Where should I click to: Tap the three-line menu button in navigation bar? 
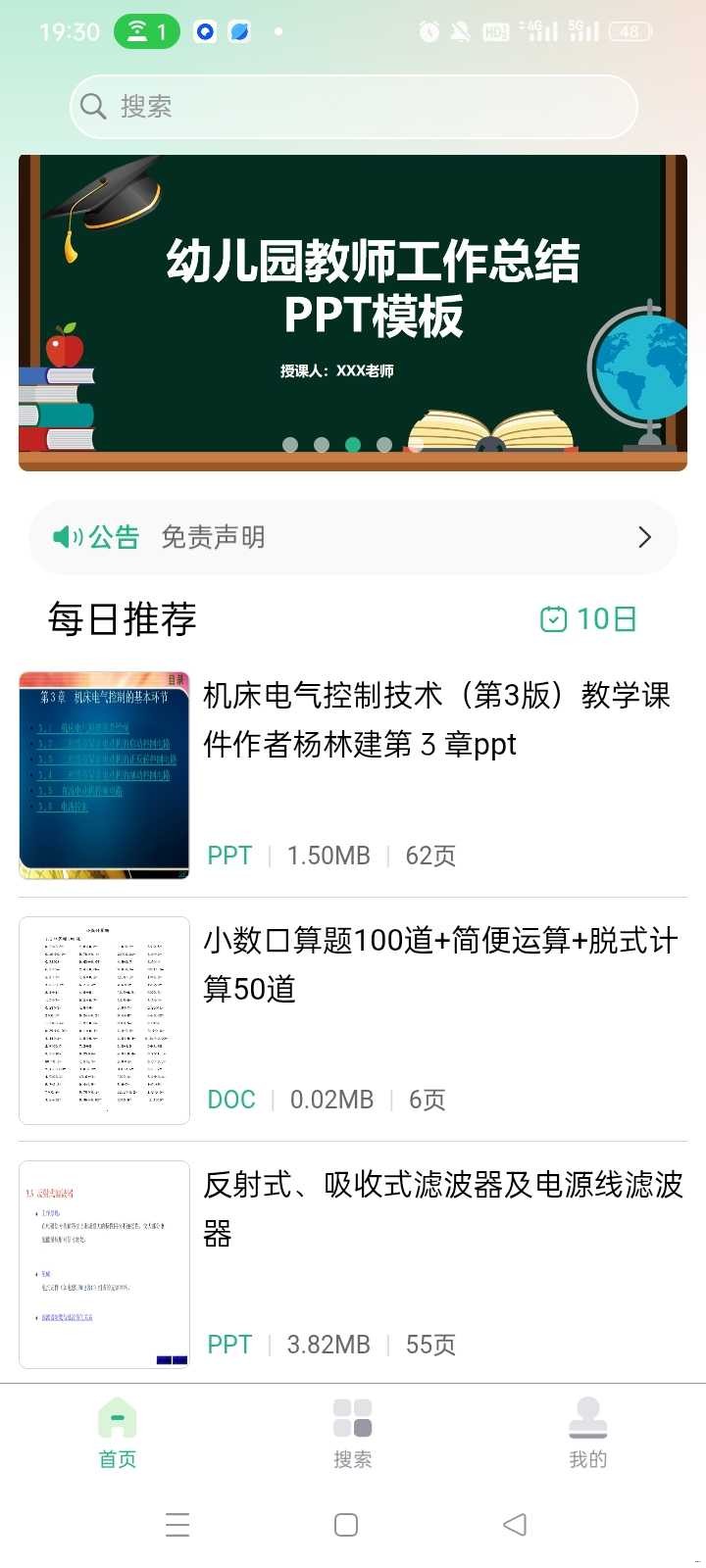[176, 1525]
